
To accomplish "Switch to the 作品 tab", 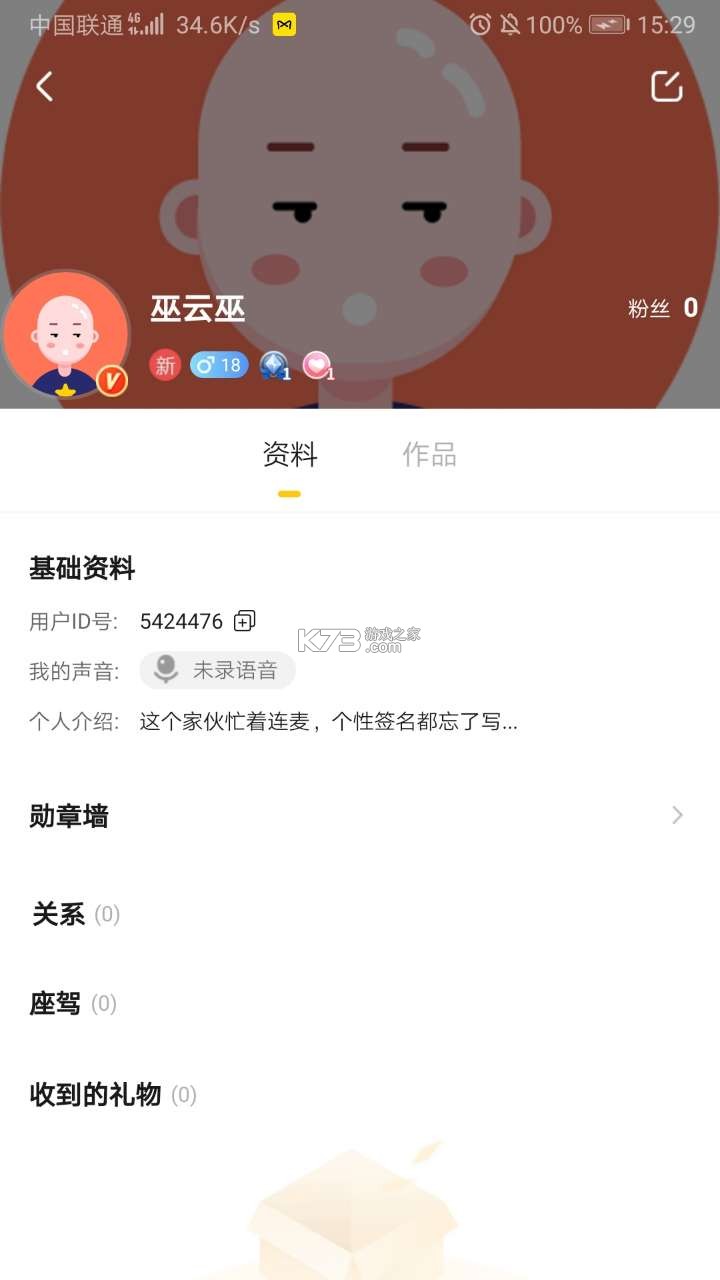I will coord(429,455).
